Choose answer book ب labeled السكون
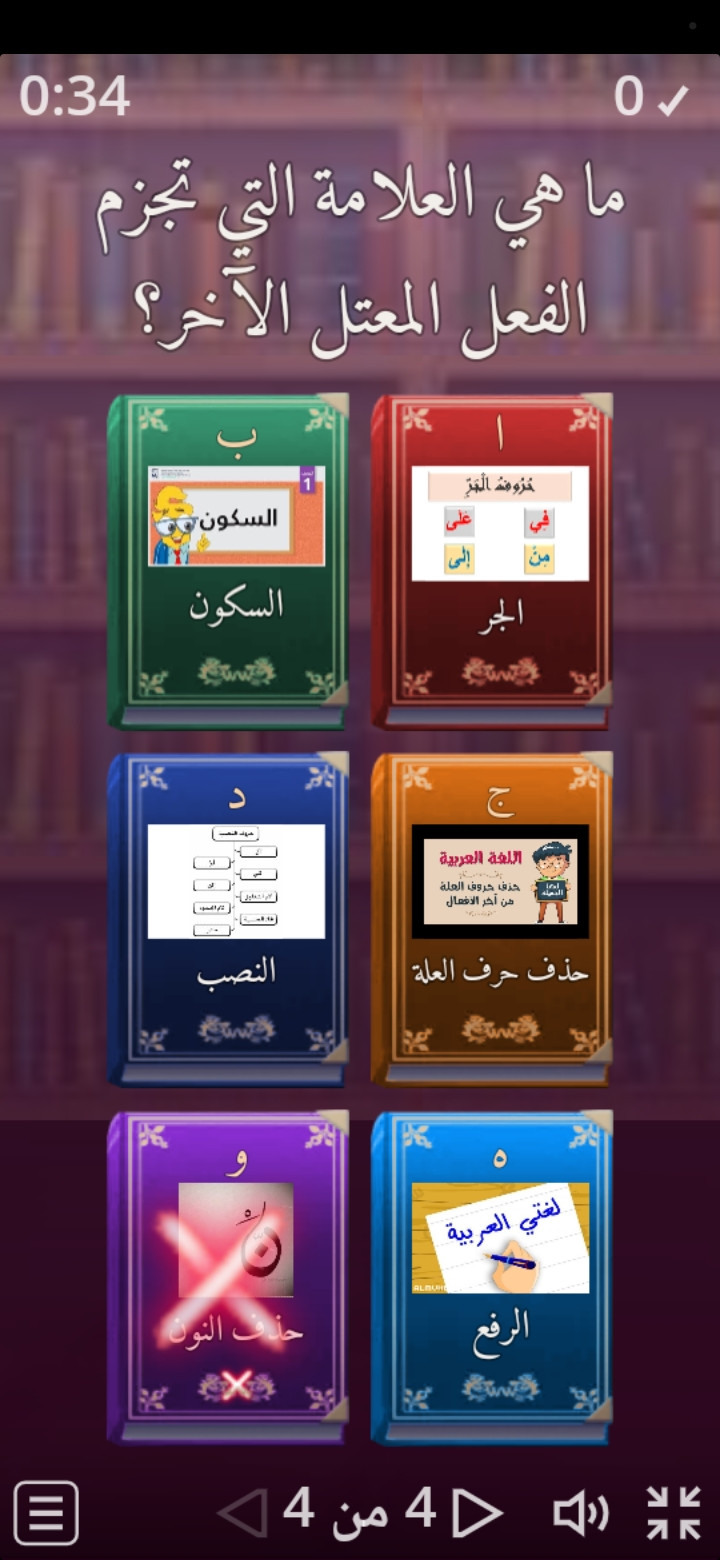The image size is (720, 1560). 230,560
